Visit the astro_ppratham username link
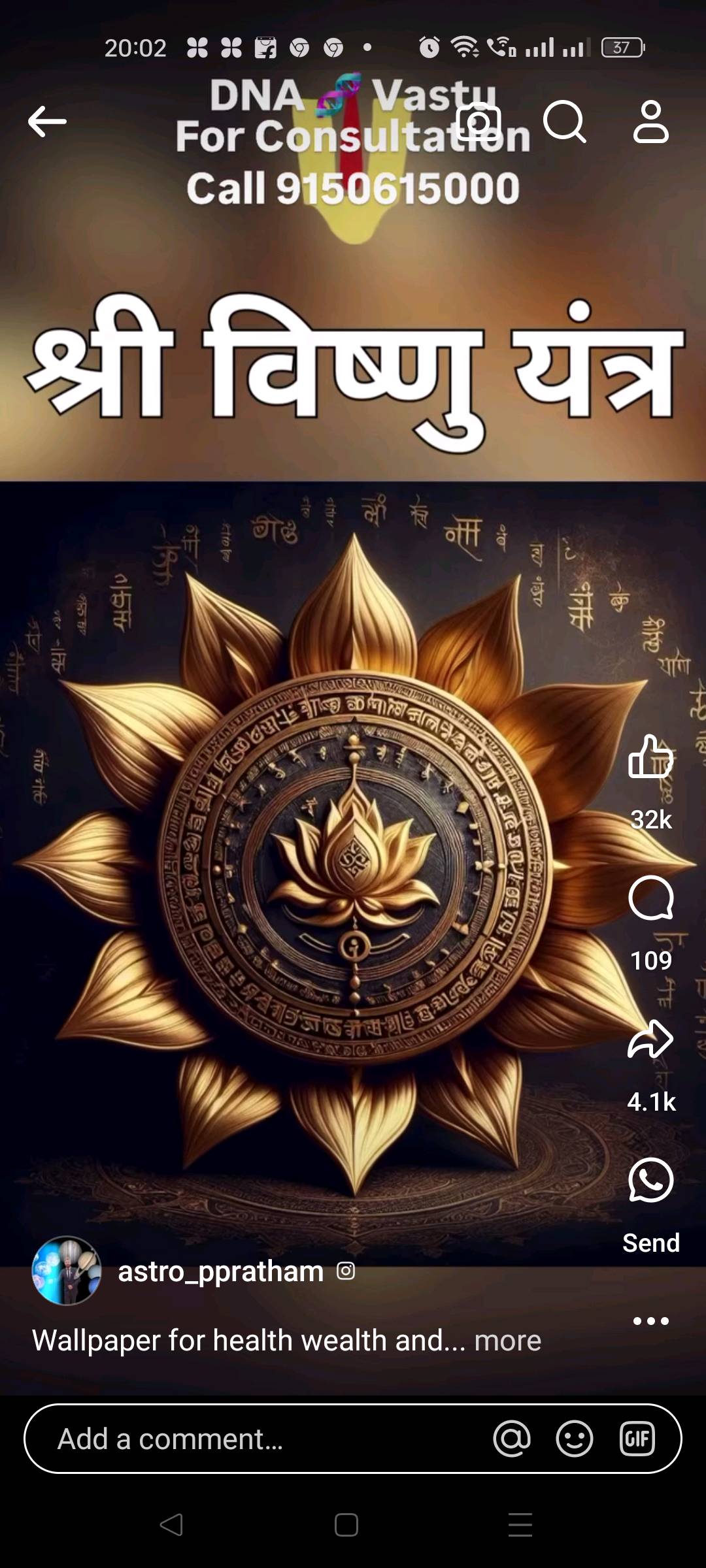 [x=221, y=1271]
